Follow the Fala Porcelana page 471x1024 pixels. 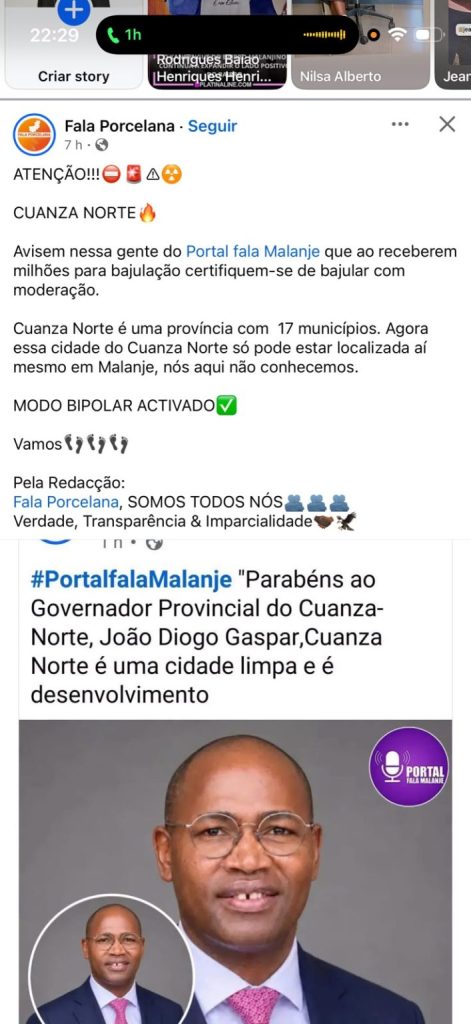coord(212,126)
